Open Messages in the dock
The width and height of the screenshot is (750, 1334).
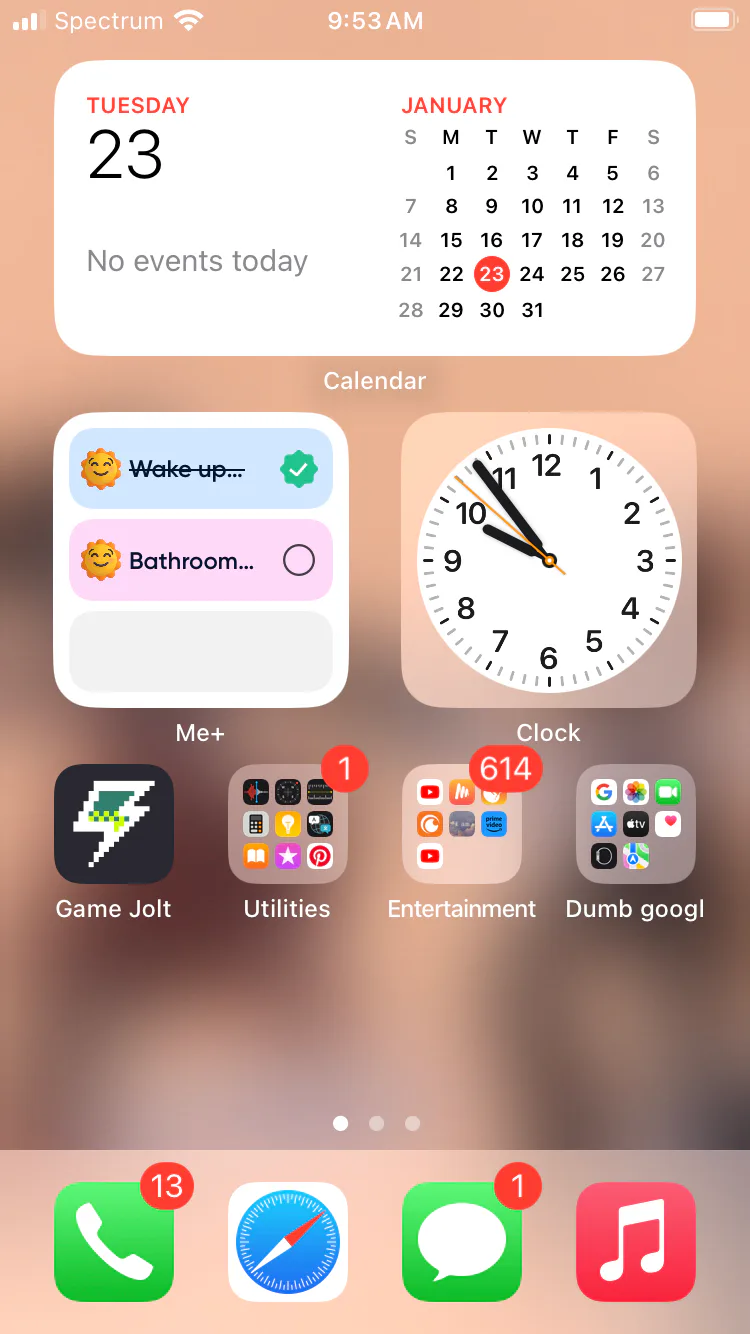(x=462, y=1242)
